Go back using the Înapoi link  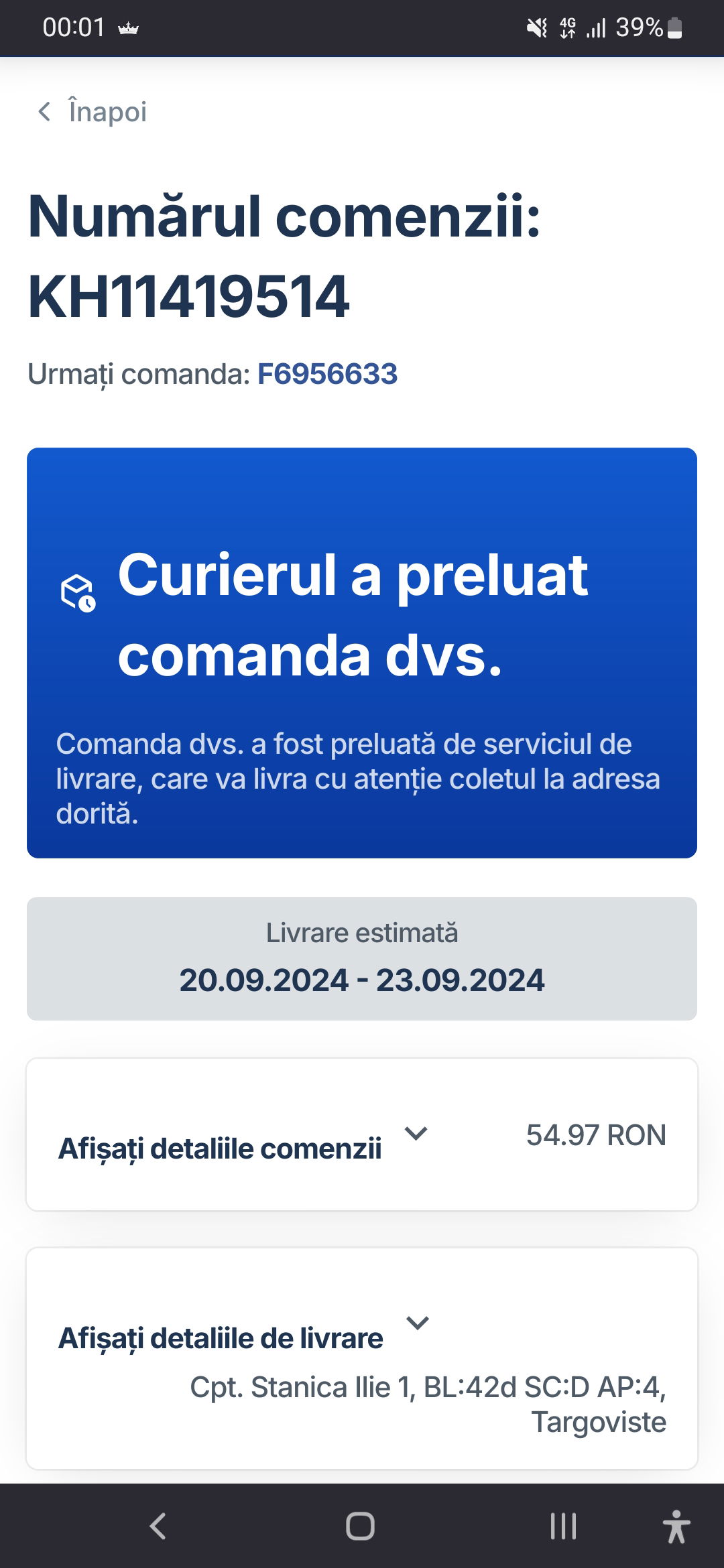pos(93,111)
